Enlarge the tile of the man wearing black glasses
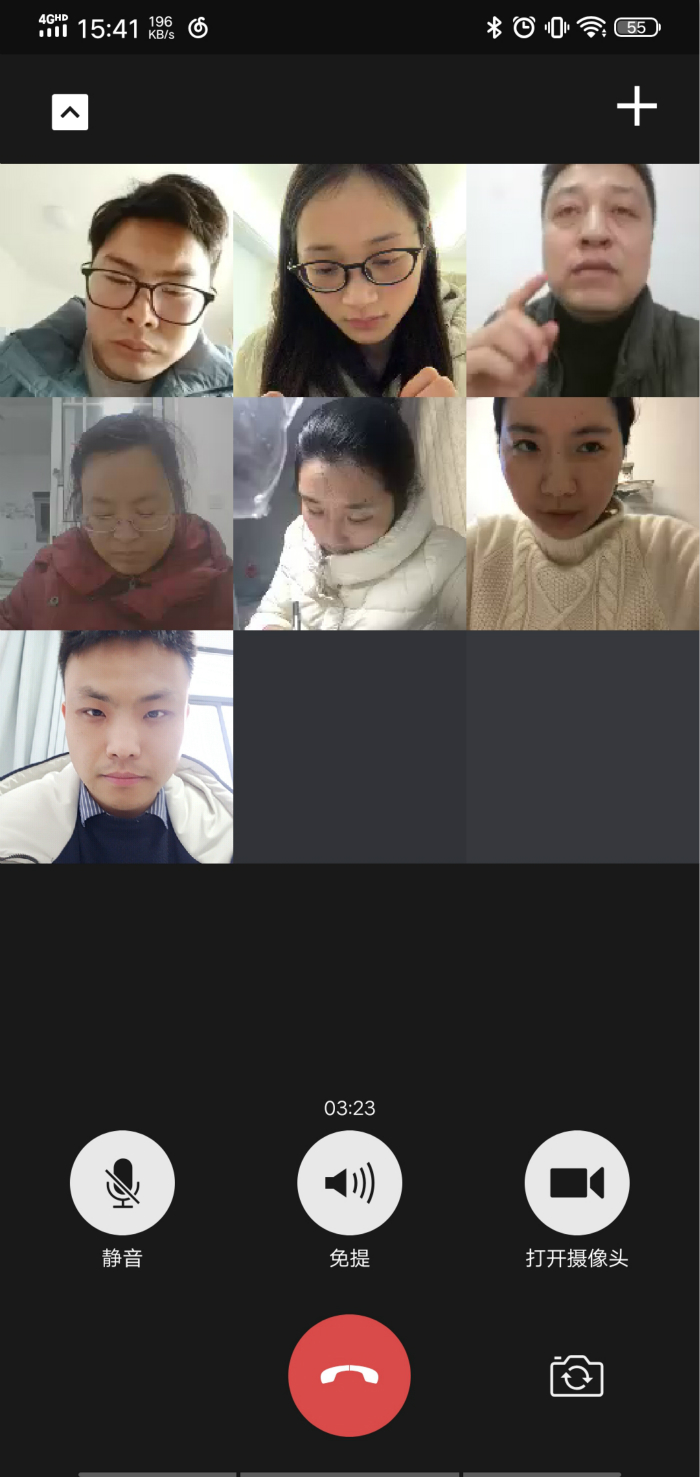700x1477 pixels. pos(116,280)
